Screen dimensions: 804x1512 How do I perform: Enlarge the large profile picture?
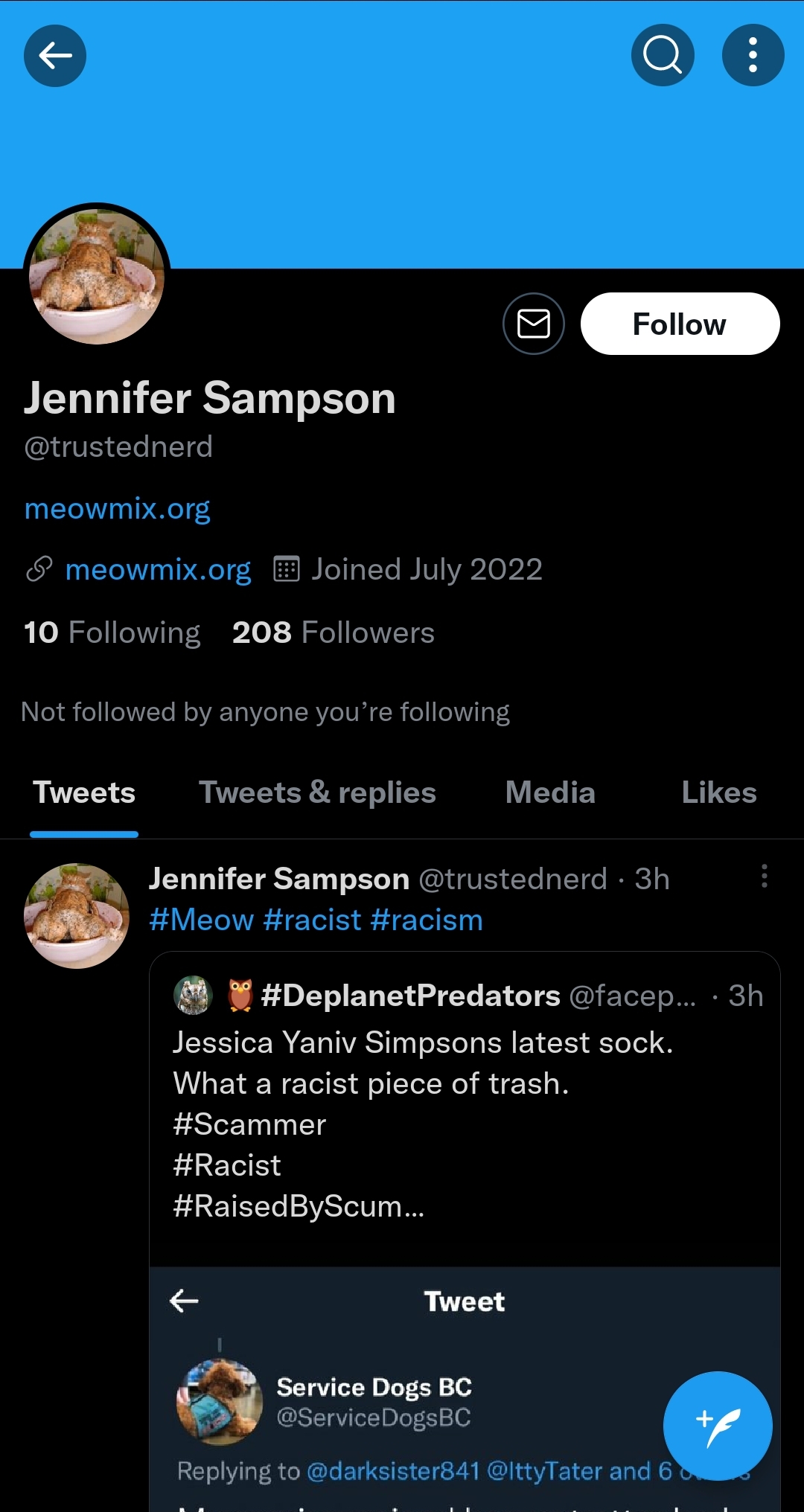97,277
